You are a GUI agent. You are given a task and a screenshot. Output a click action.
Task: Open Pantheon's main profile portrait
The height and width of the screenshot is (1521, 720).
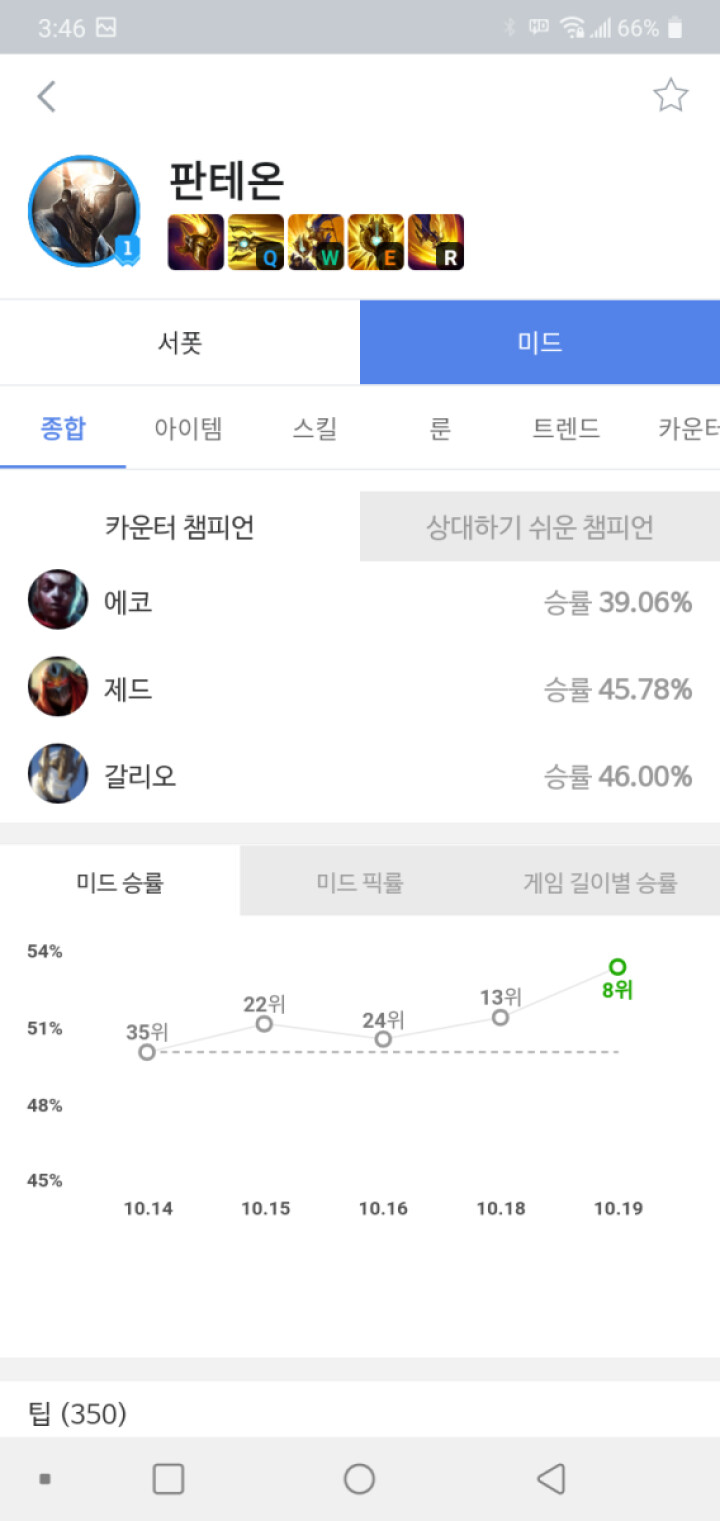click(84, 210)
